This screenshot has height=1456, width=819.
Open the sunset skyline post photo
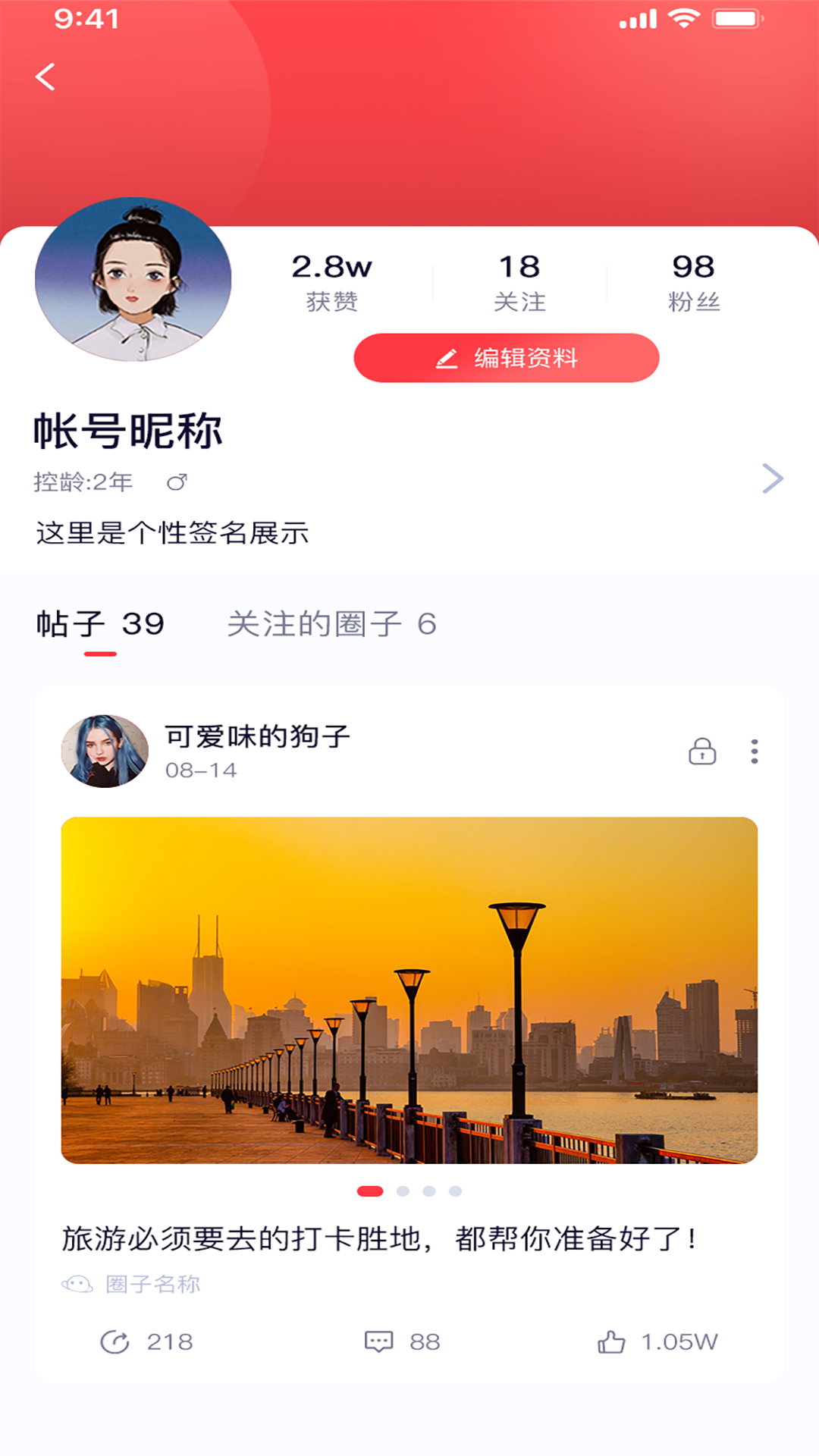point(409,990)
